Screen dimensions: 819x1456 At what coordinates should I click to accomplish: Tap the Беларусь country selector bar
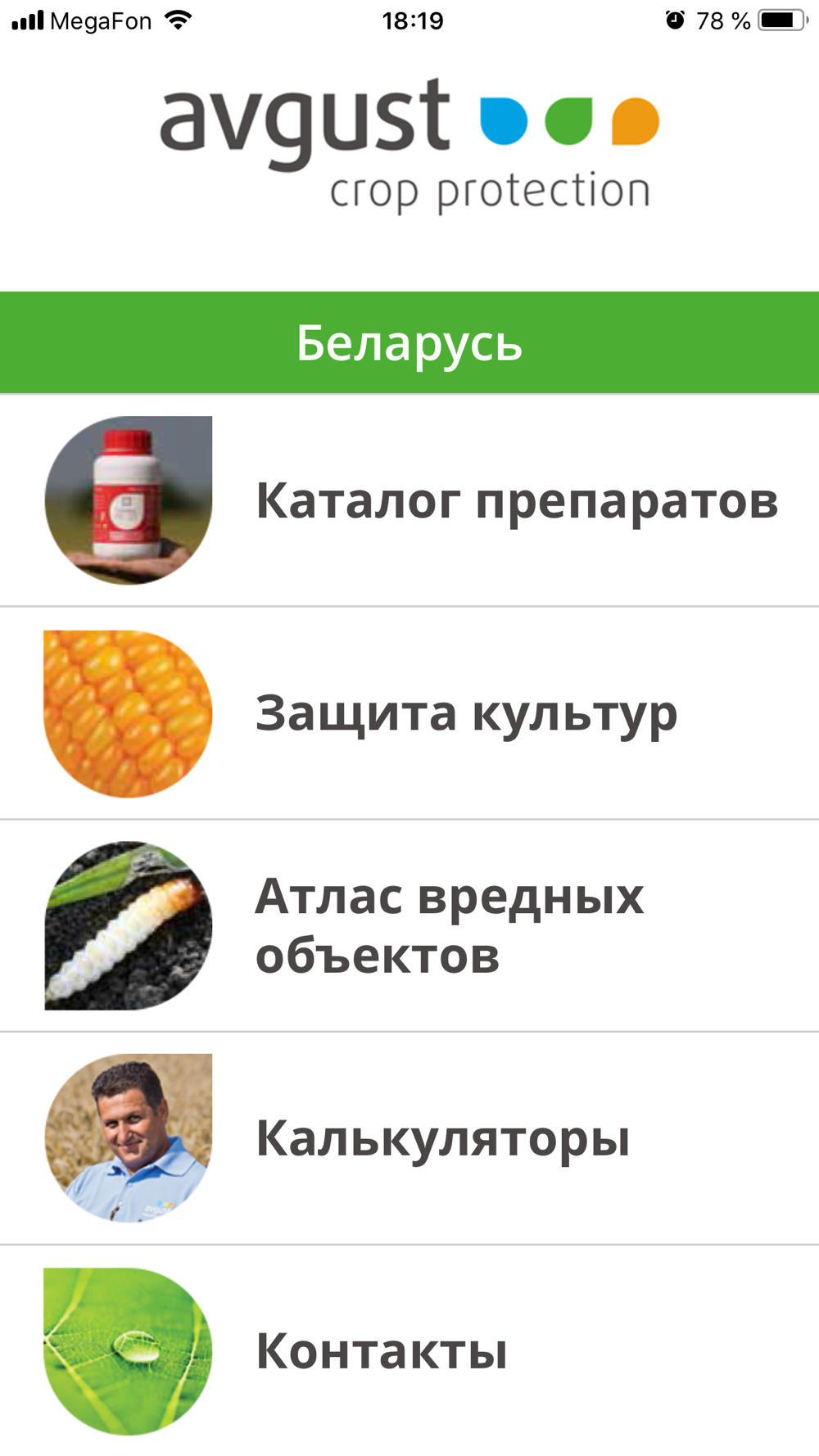coord(409,342)
